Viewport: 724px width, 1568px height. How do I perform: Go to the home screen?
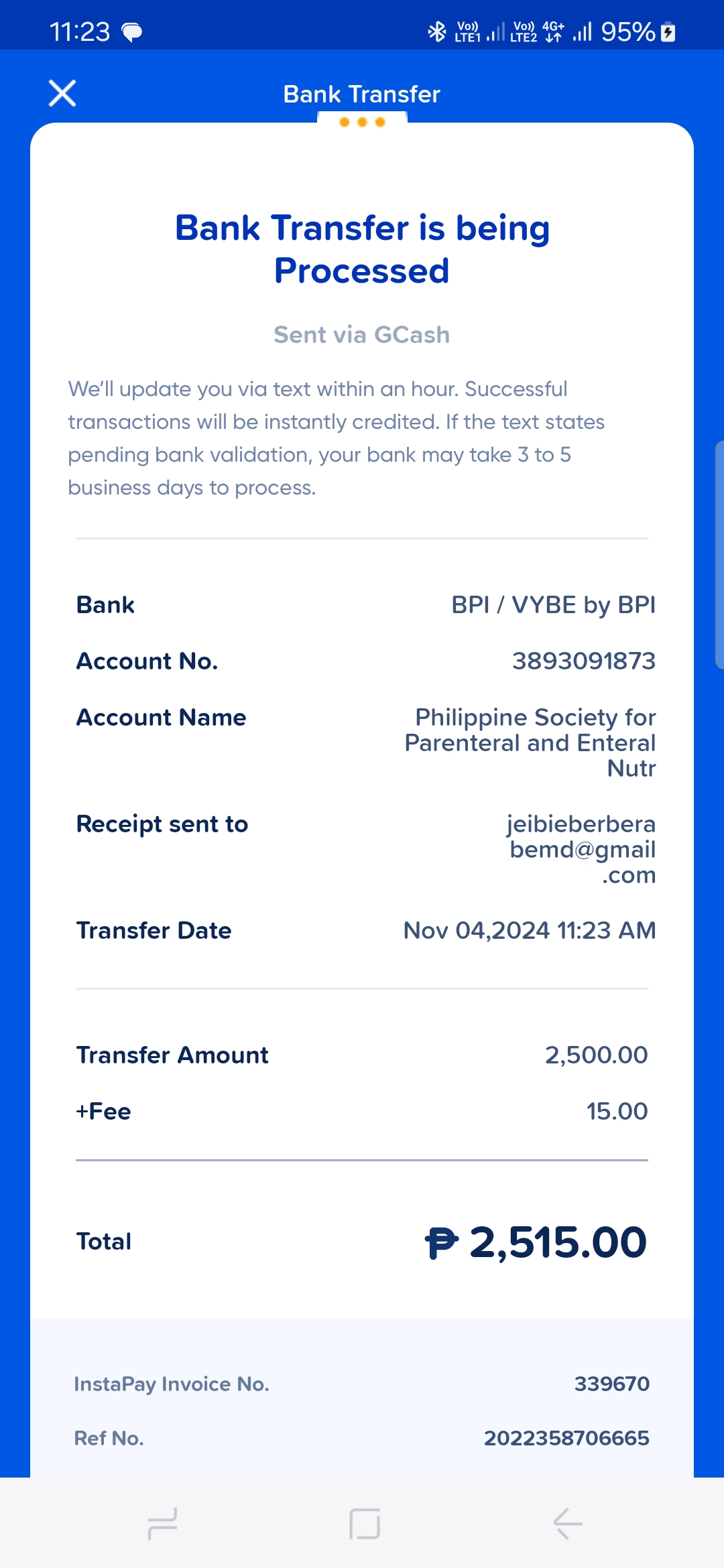(365, 1523)
